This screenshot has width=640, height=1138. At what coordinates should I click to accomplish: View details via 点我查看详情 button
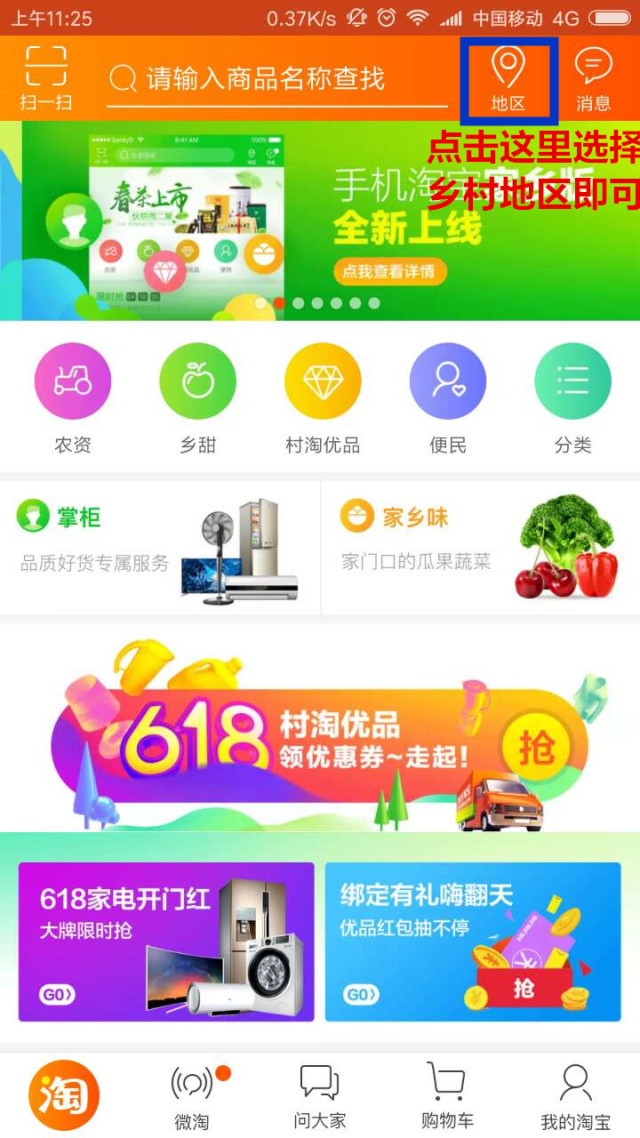click(x=390, y=271)
